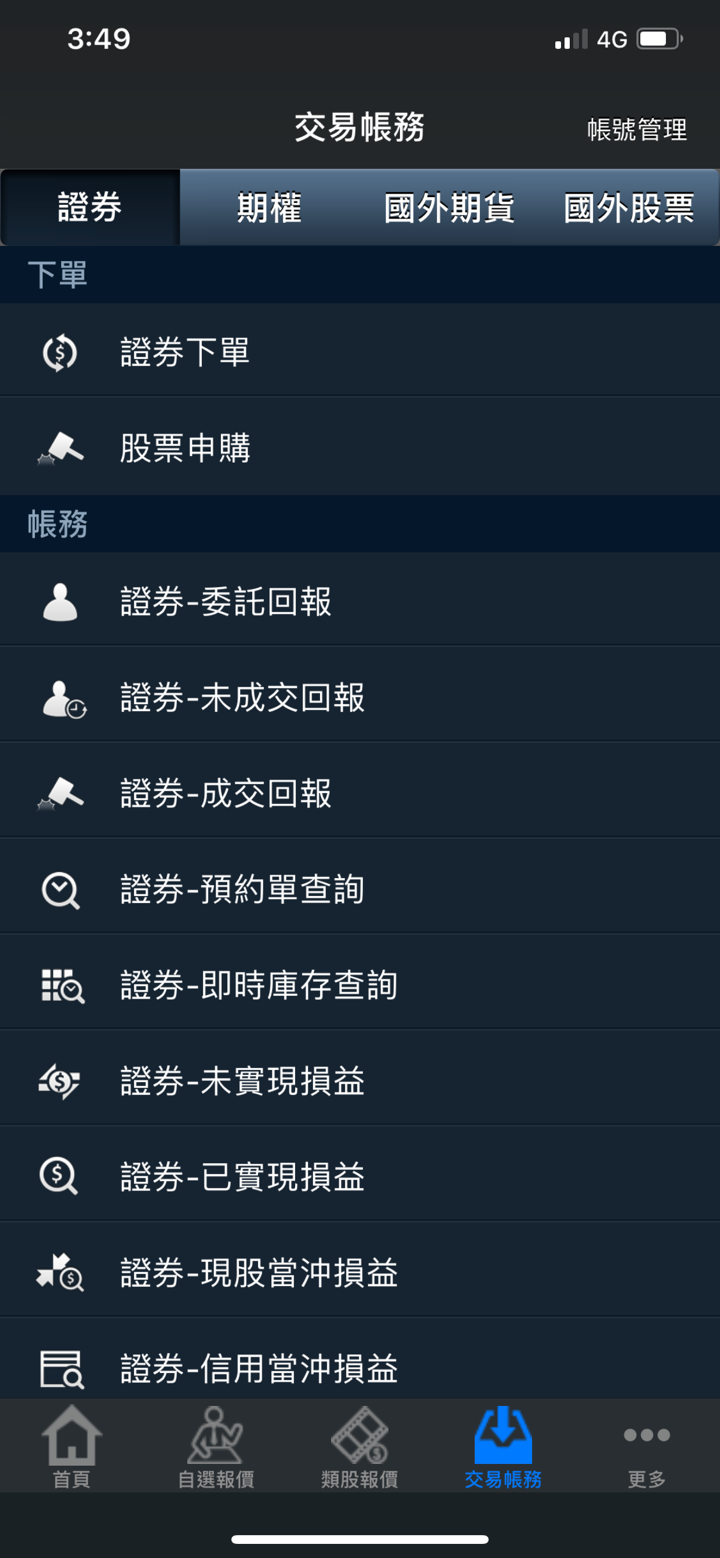Select the 股票申購 stock subscription hammer icon
This screenshot has height=1558, width=720.
pos(60,447)
